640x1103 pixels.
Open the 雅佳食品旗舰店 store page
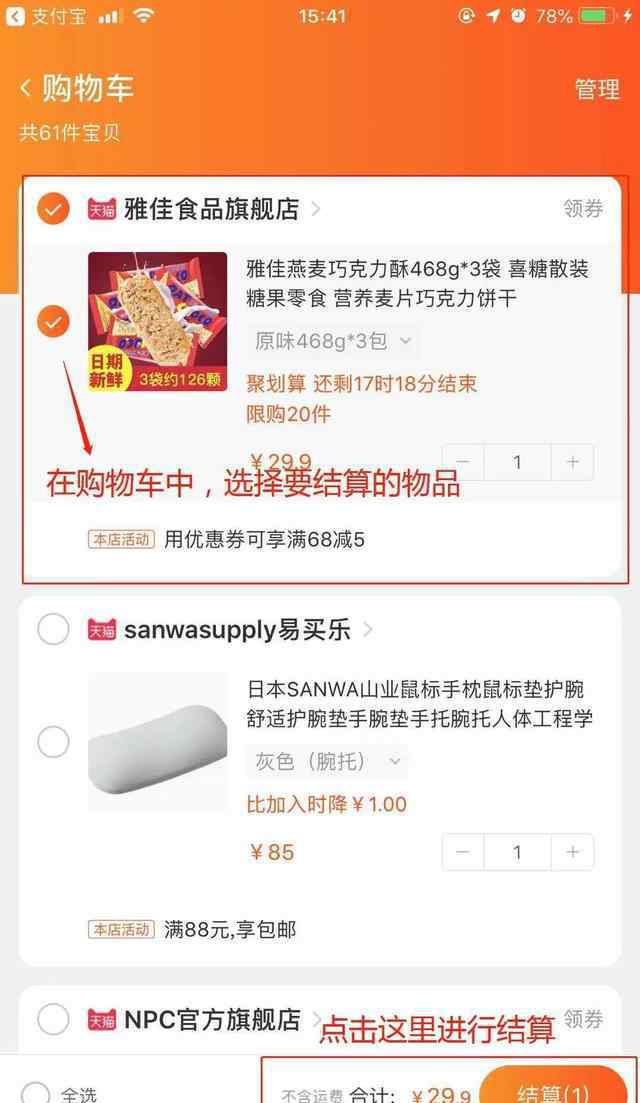[x=211, y=208]
